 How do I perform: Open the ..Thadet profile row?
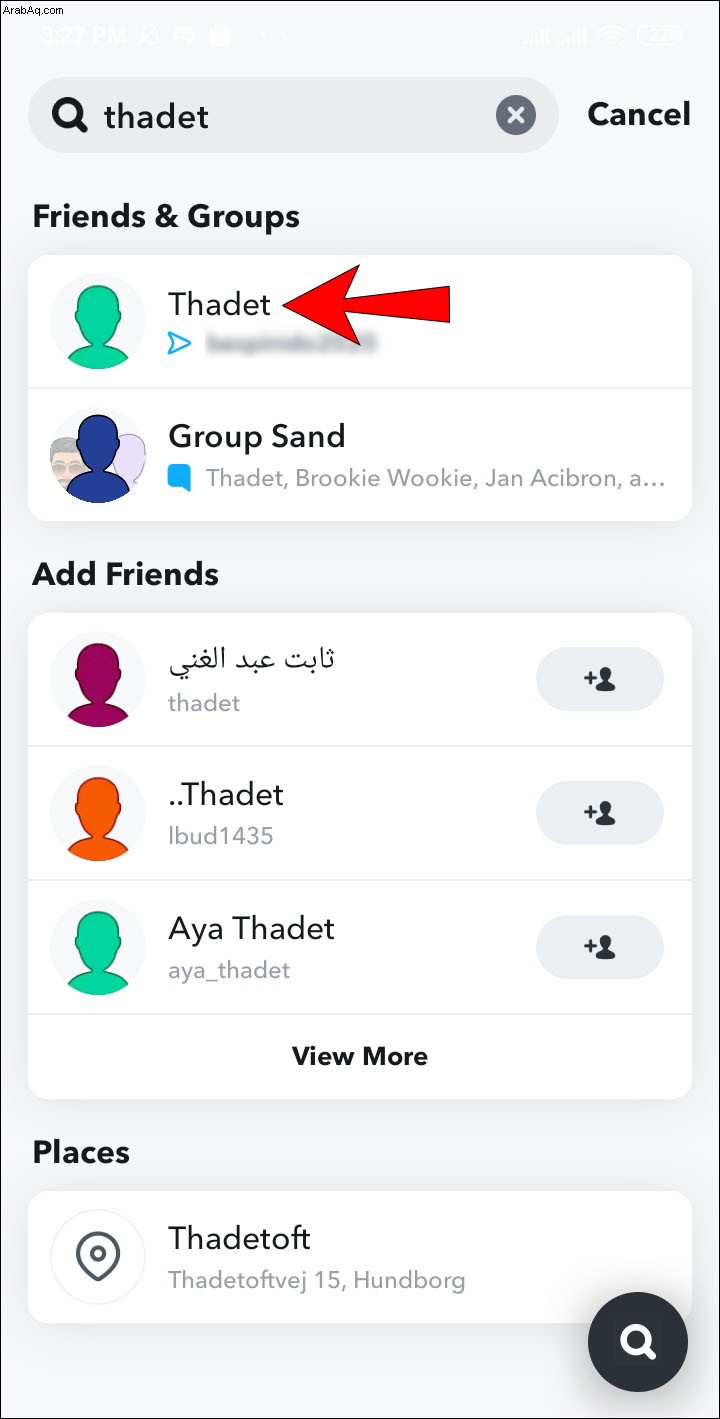pos(280,813)
